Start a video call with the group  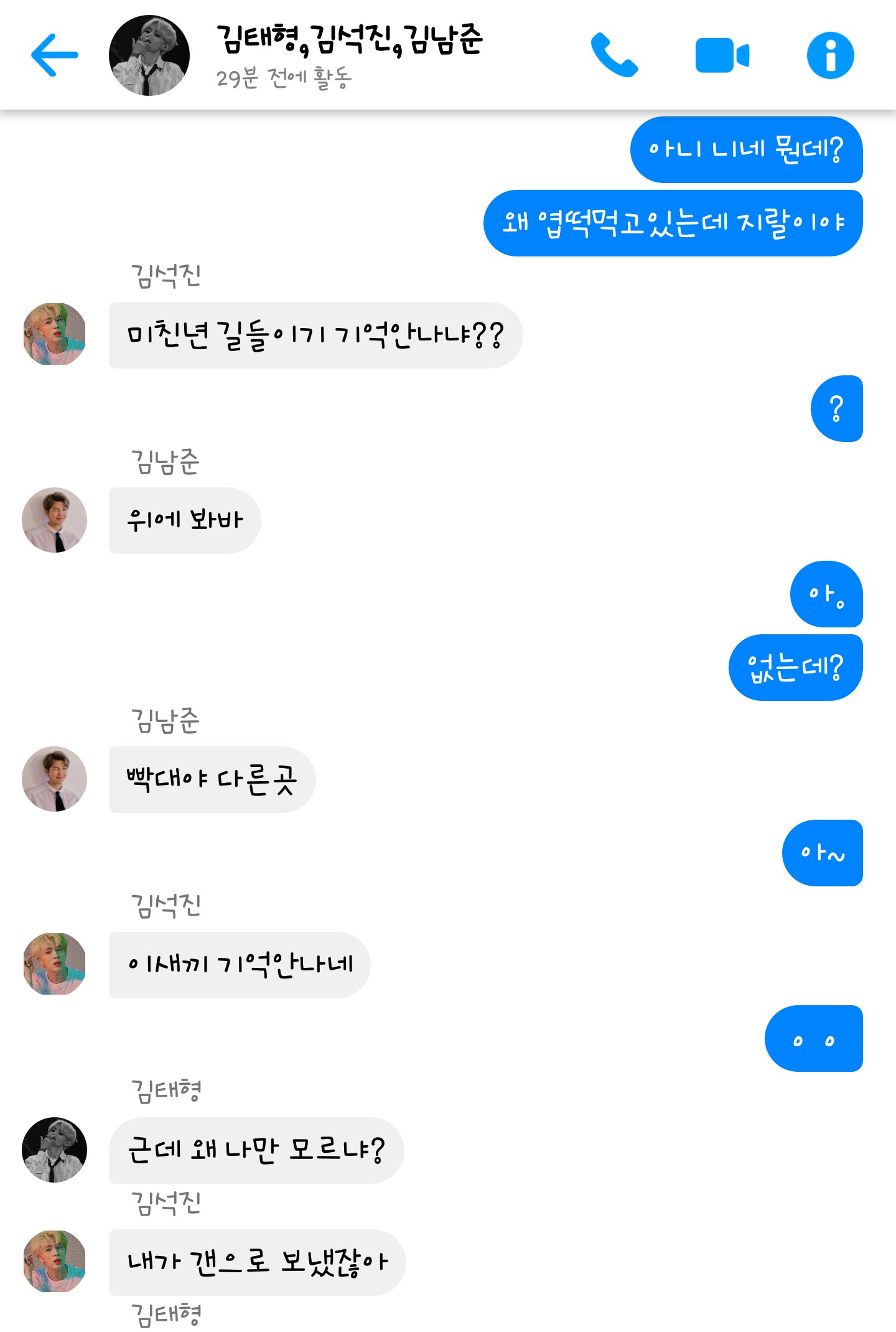pyautogui.click(x=722, y=55)
